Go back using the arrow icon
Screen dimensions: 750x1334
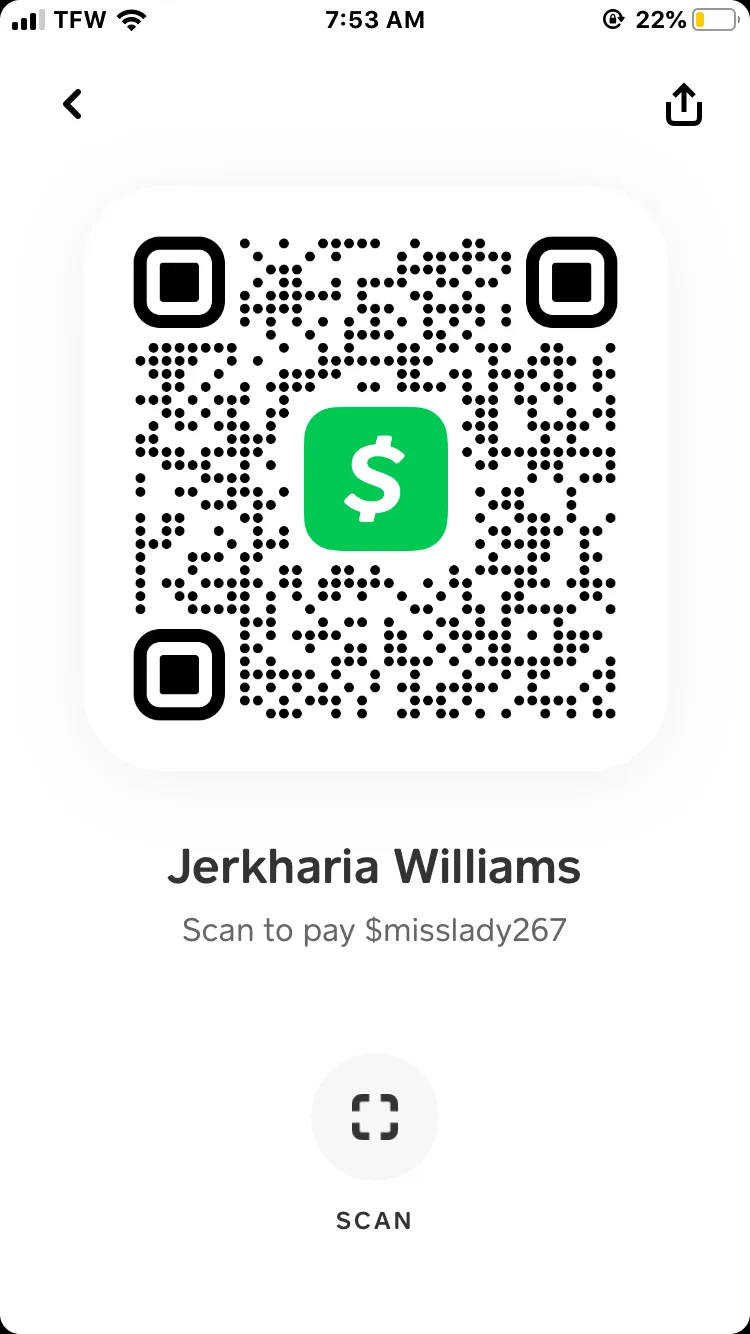(72, 104)
